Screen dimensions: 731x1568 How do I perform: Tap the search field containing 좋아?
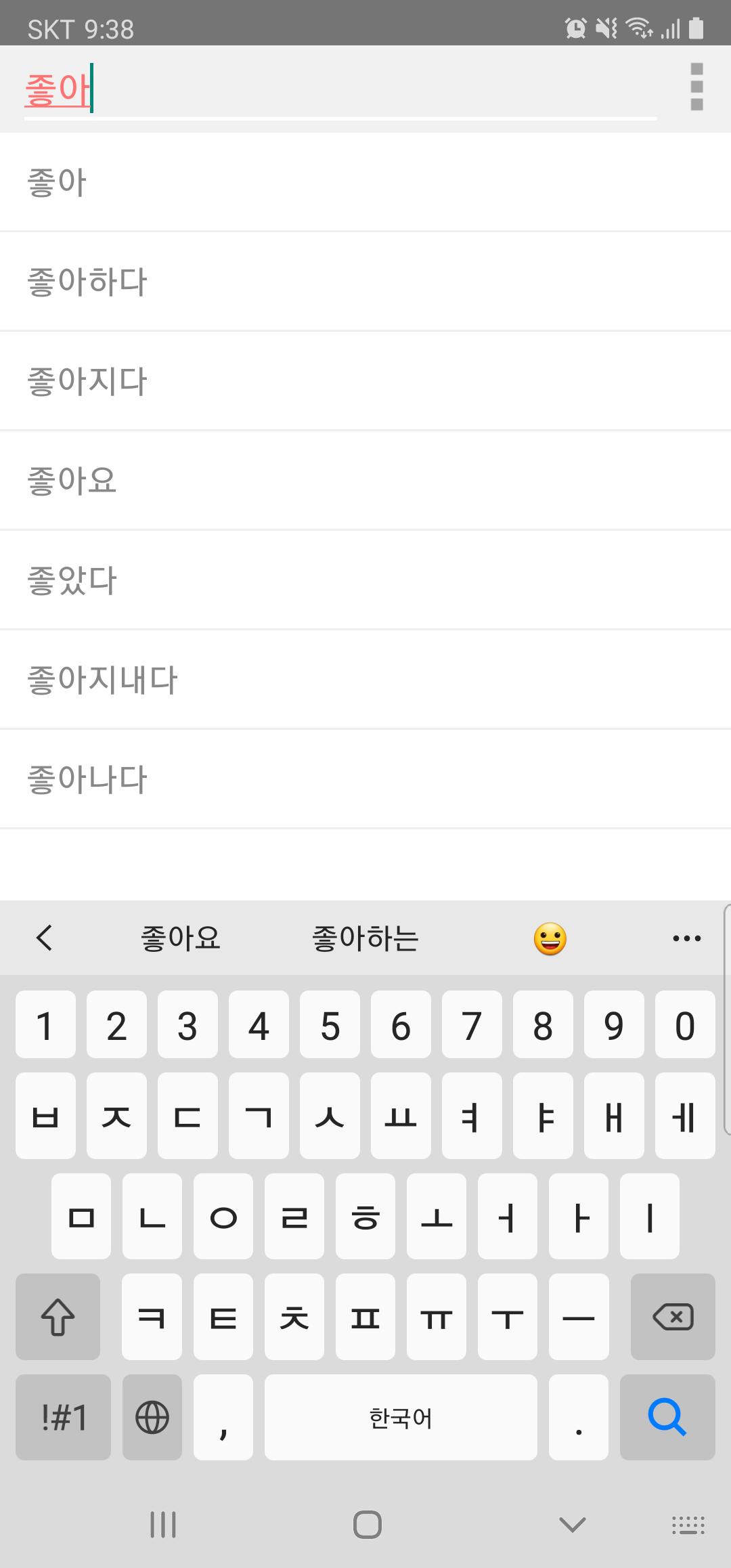[340, 89]
